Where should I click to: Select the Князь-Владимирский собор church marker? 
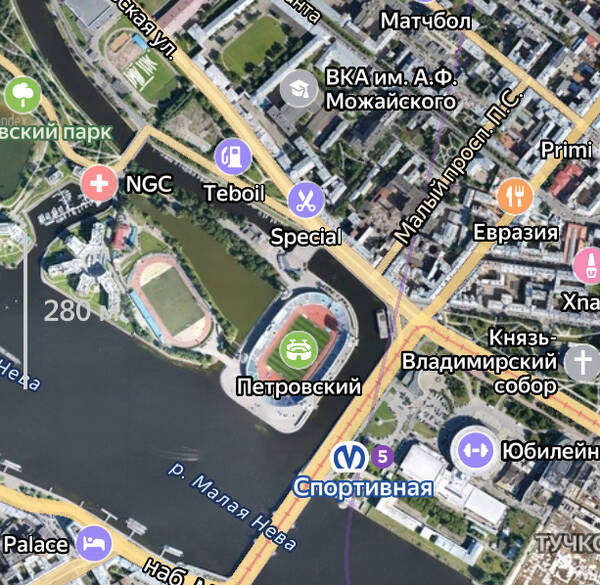pos(582,361)
